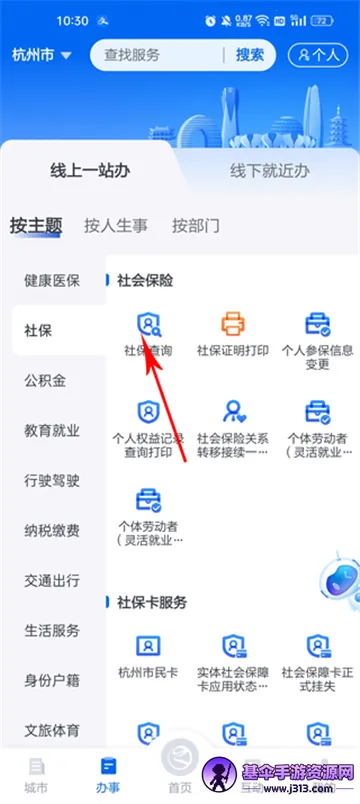Tap the 查找服务 search field

[x=157, y=55]
